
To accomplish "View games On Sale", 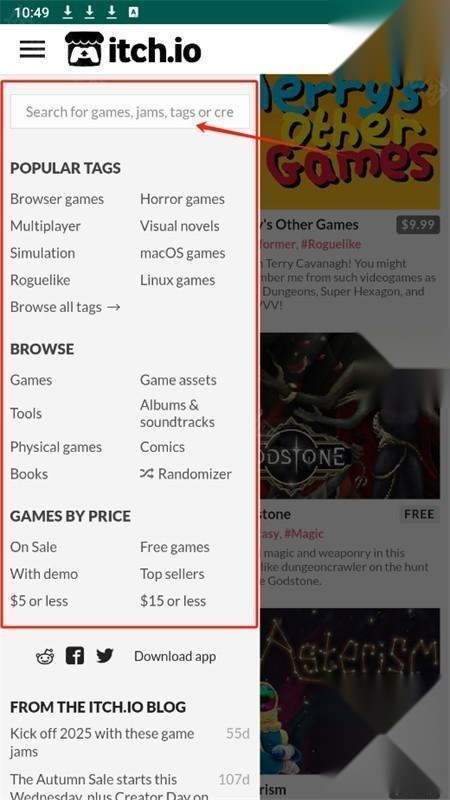I will (34, 547).
